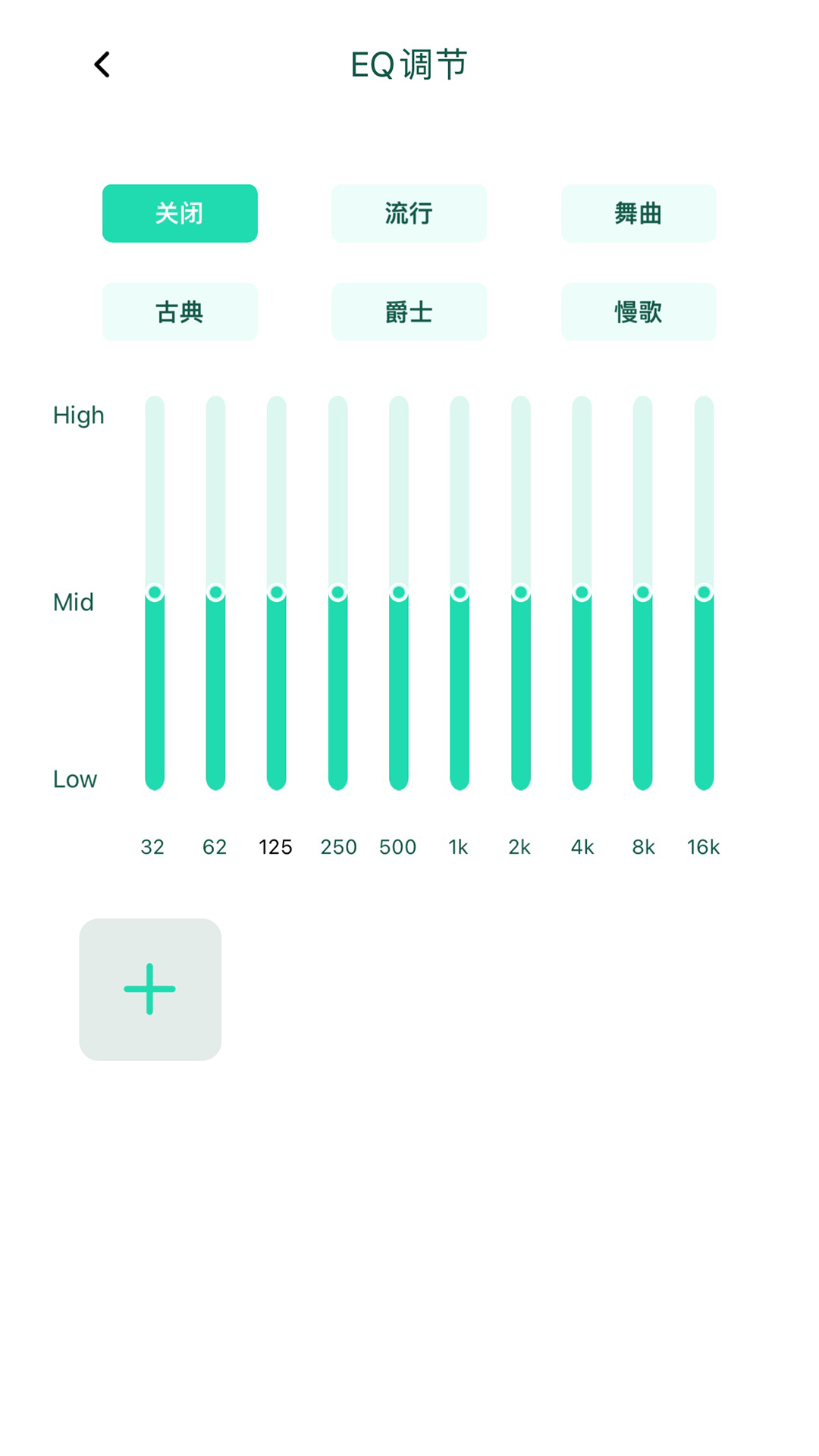
Task: Tap the 1k band slider
Action: [x=460, y=592]
